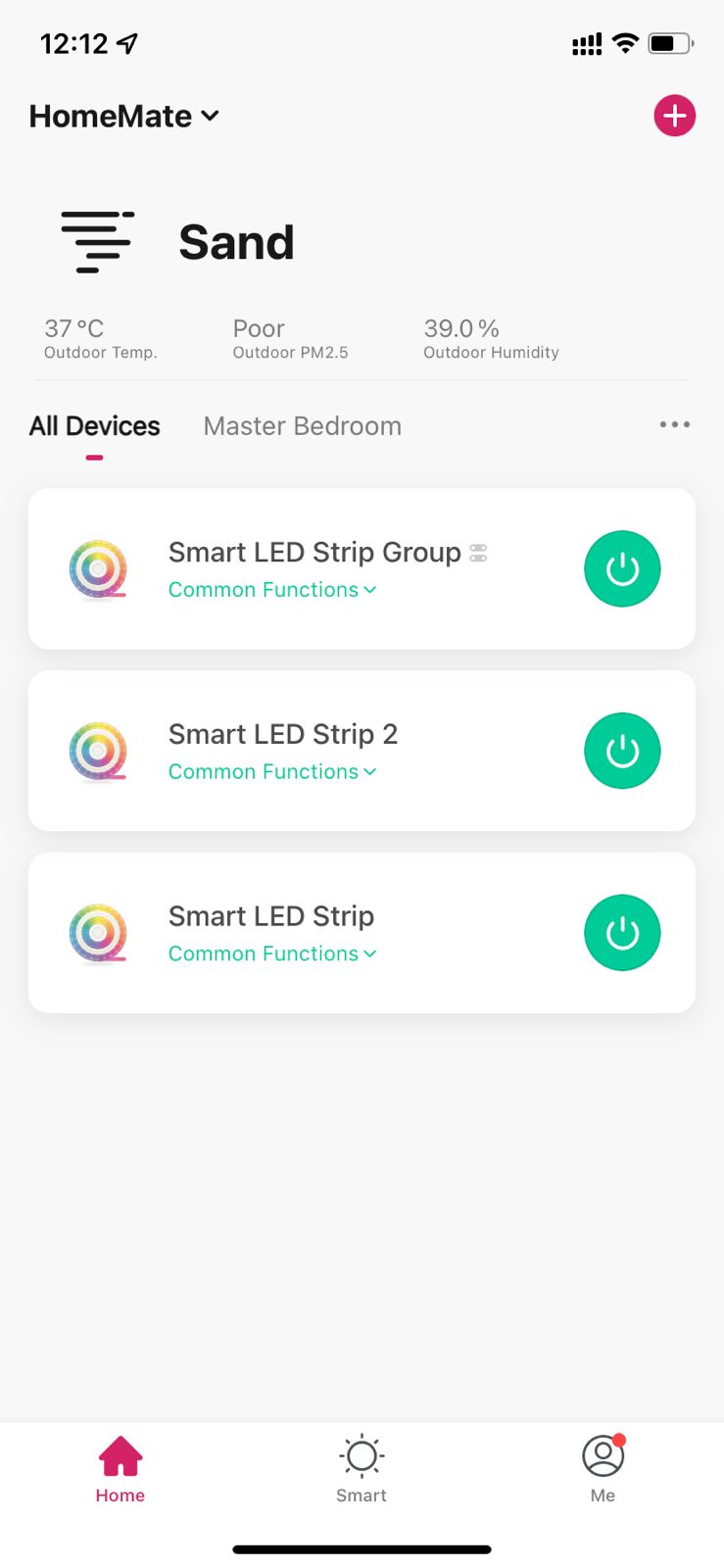Toggle power for Smart LED Strip Group
Image resolution: width=724 pixels, height=1568 pixels.
[x=622, y=568]
